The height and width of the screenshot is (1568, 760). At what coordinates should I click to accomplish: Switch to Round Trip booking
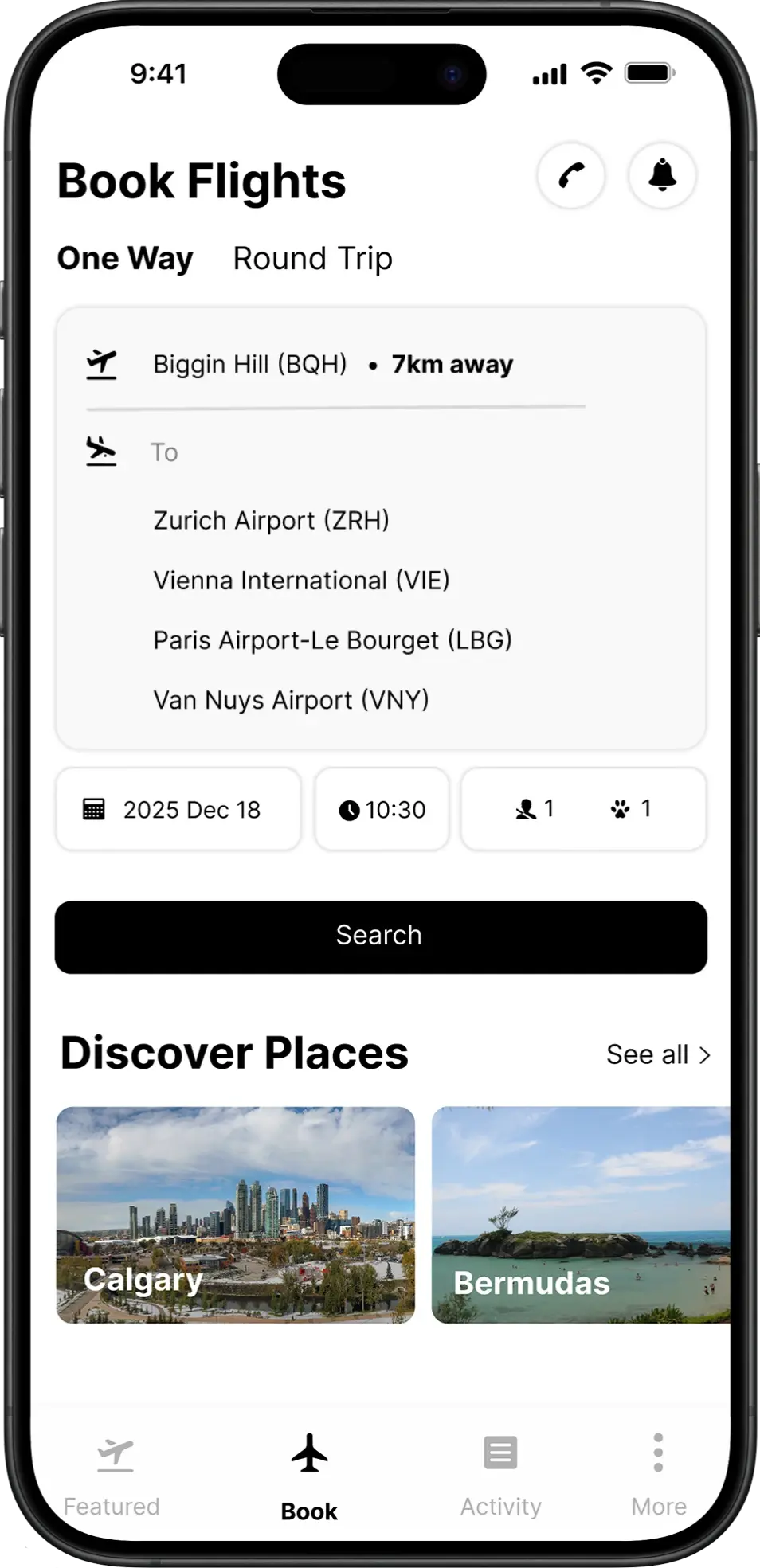(311, 257)
